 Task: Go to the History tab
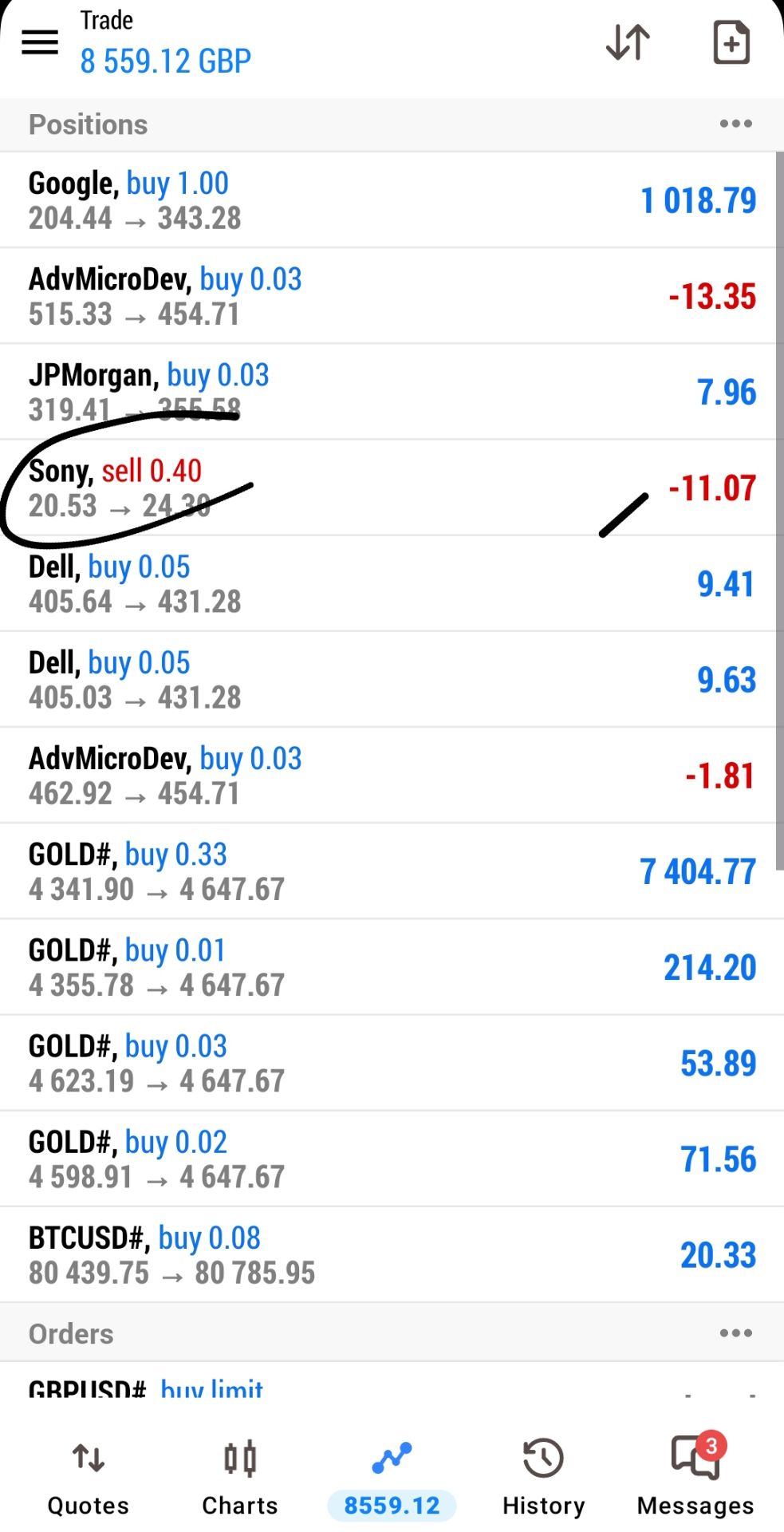click(x=543, y=1479)
